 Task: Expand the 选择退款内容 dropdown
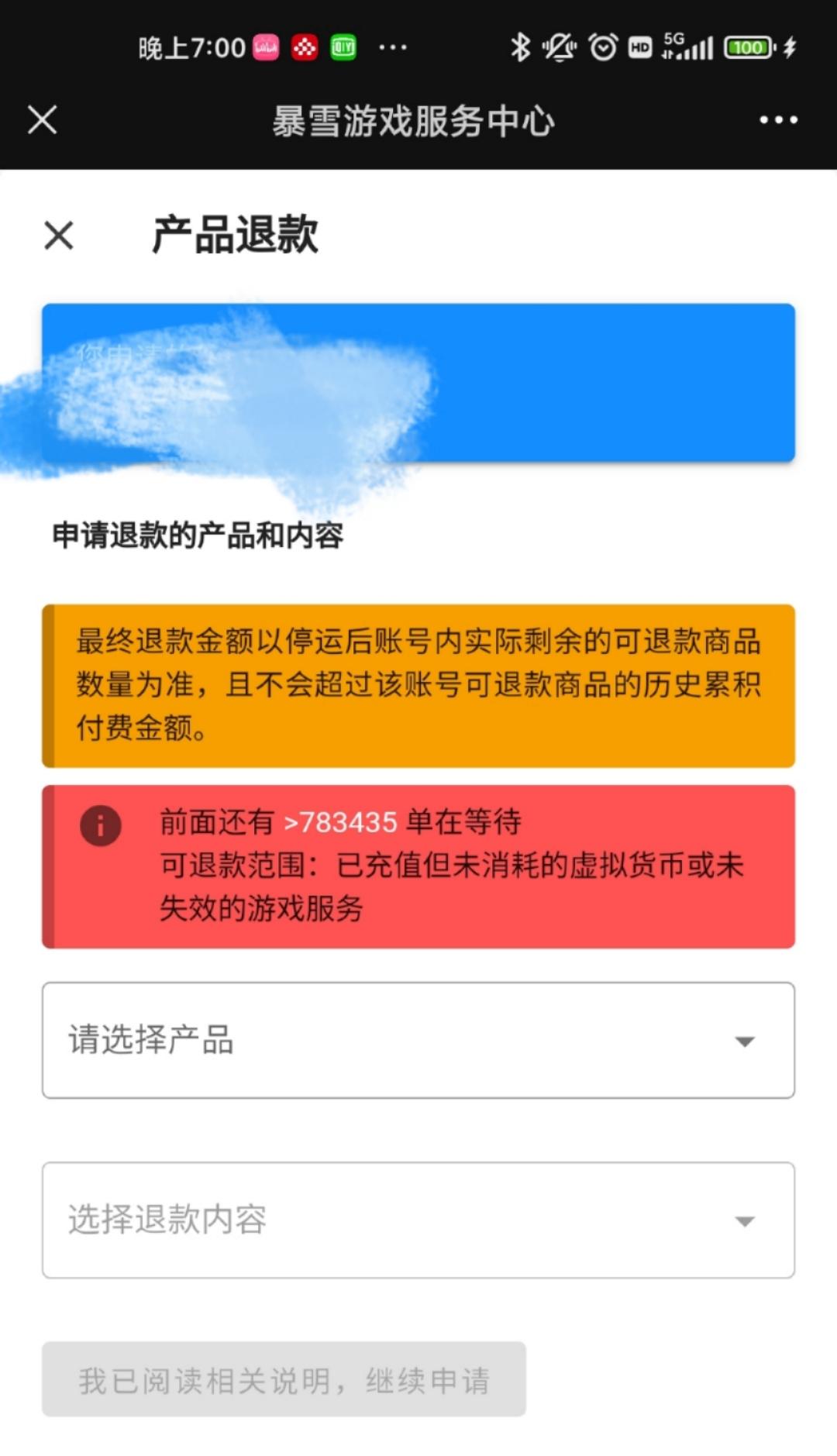pyautogui.click(x=418, y=1220)
